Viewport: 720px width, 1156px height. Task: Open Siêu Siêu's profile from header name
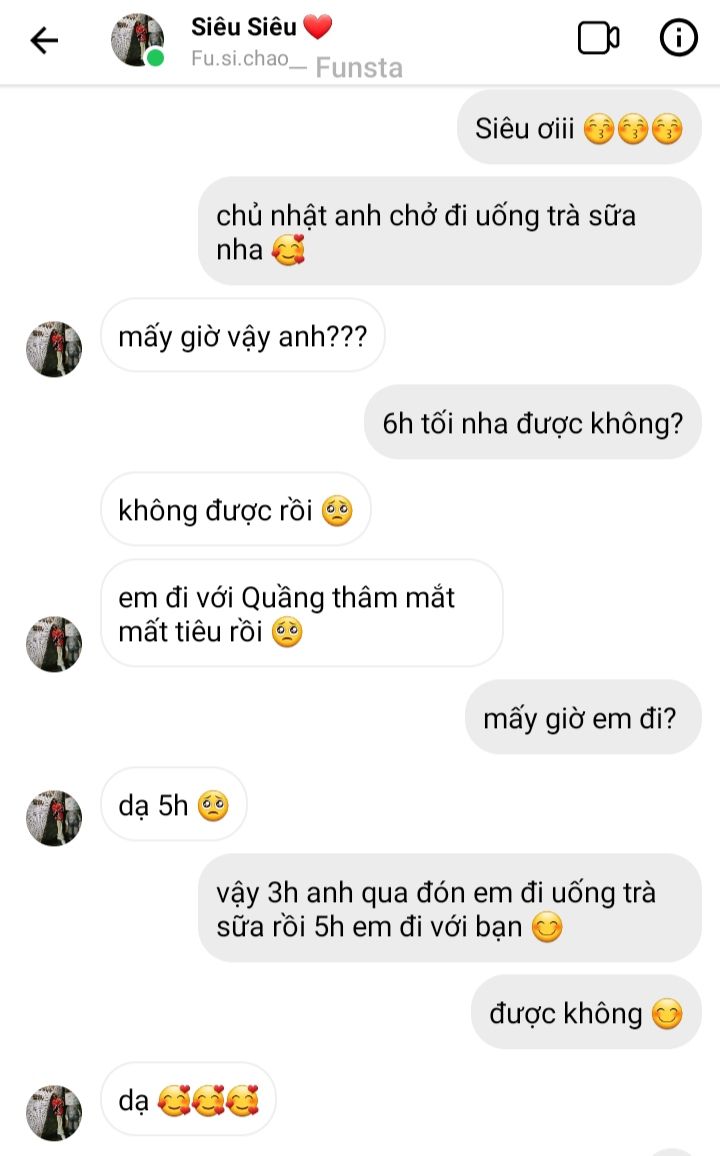244,27
